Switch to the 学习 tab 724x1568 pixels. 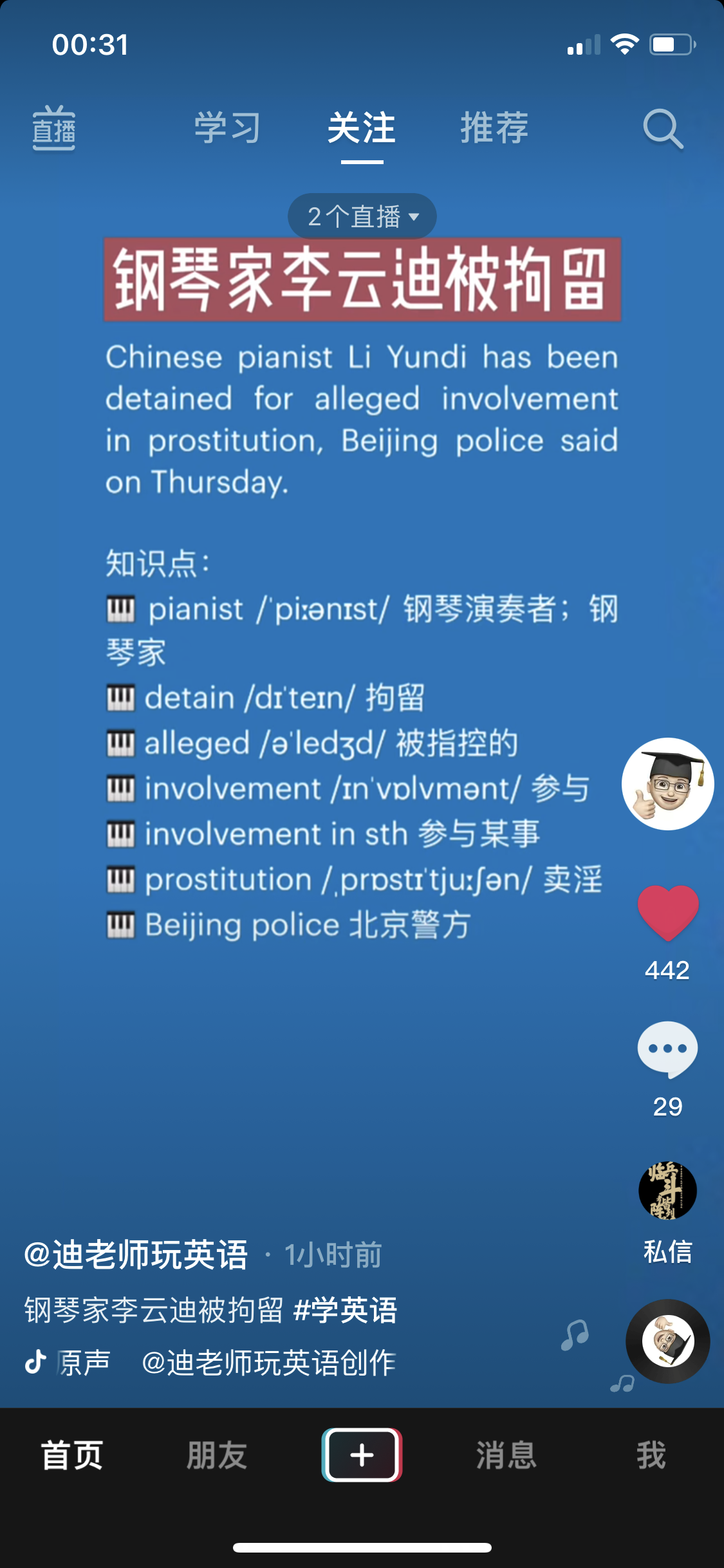click(227, 127)
